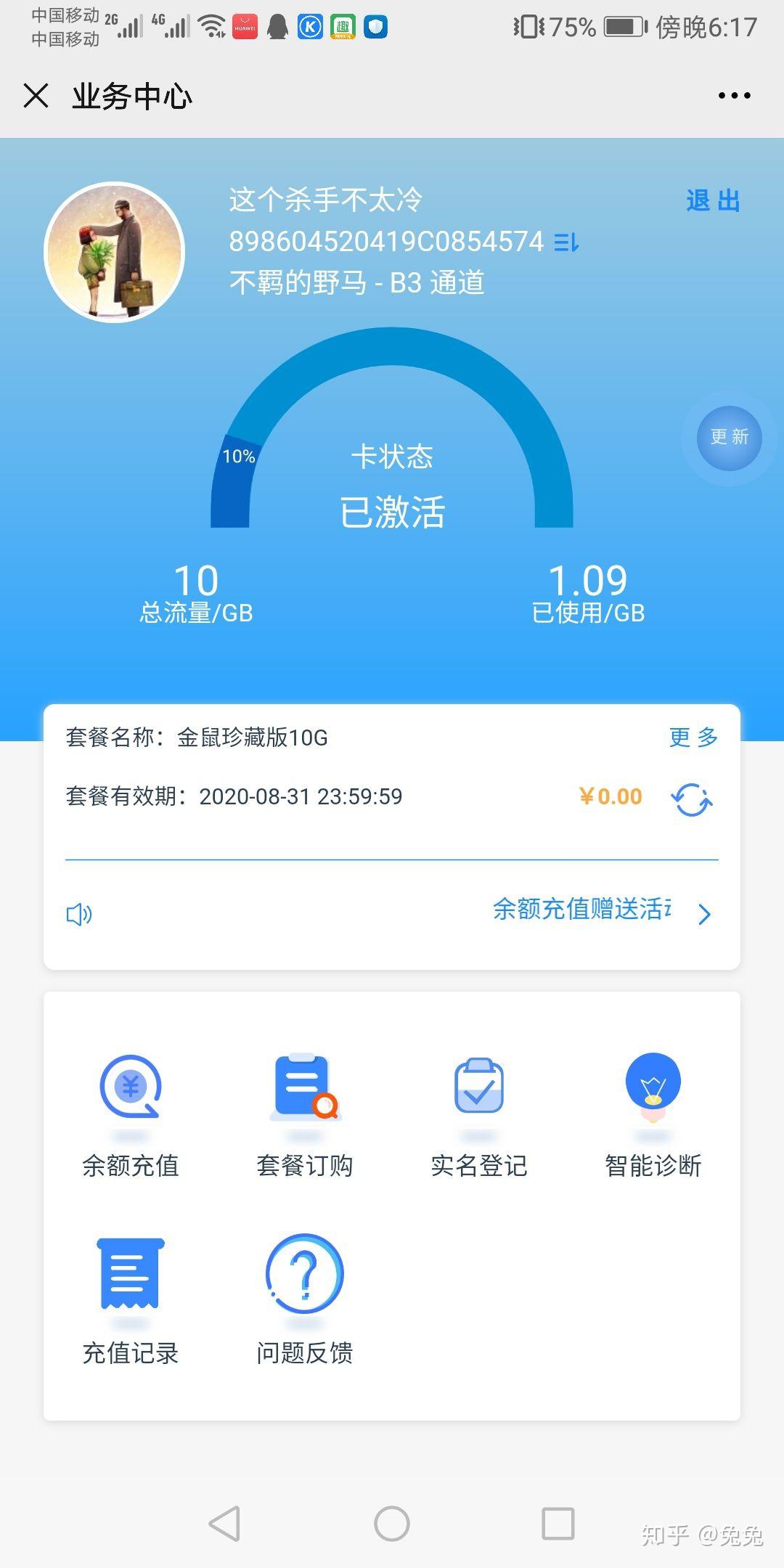Tap the system back button
The height and width of the screenshot is (1568, 784).
click(224, 1523)
